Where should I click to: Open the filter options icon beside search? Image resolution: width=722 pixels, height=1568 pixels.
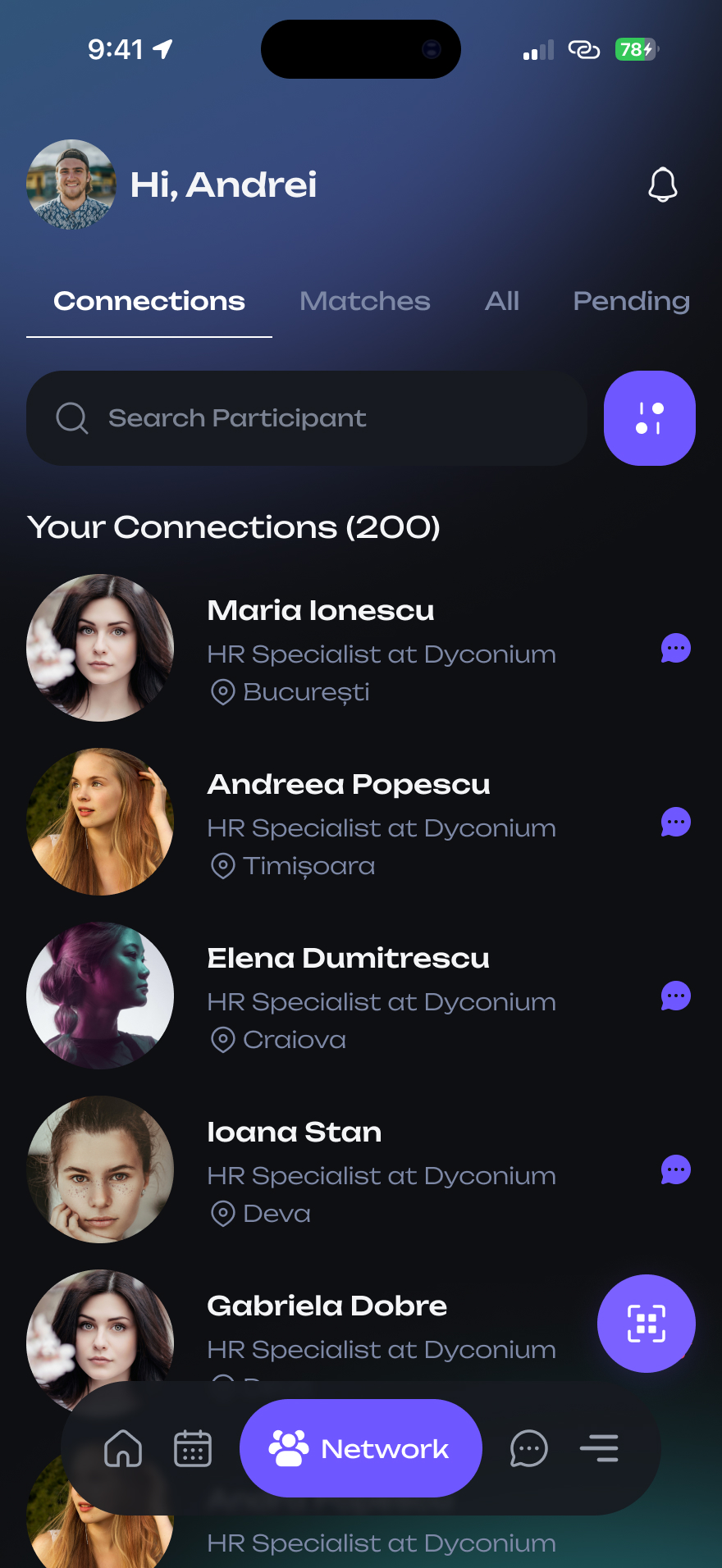pos(649,417)
